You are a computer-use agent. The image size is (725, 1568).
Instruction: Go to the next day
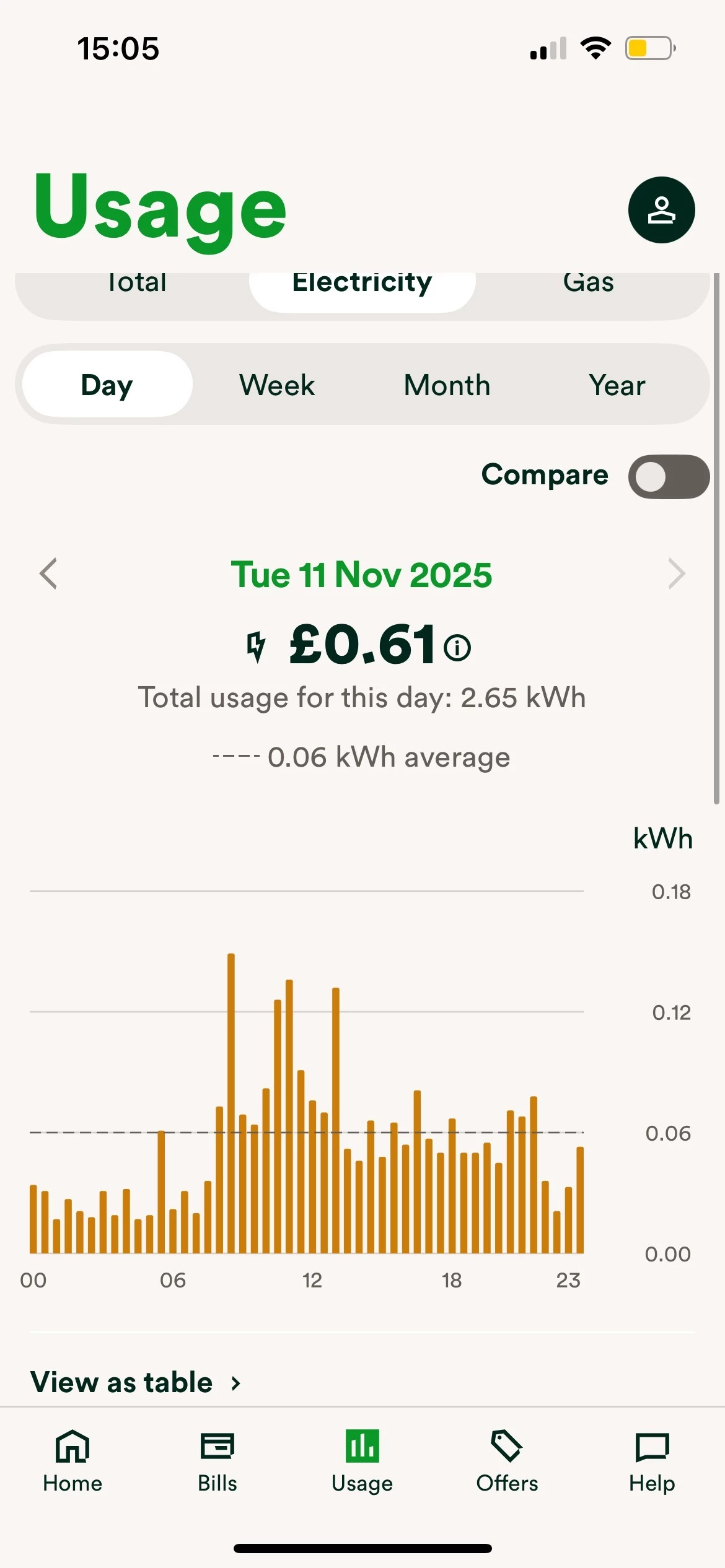click(677, 573)
